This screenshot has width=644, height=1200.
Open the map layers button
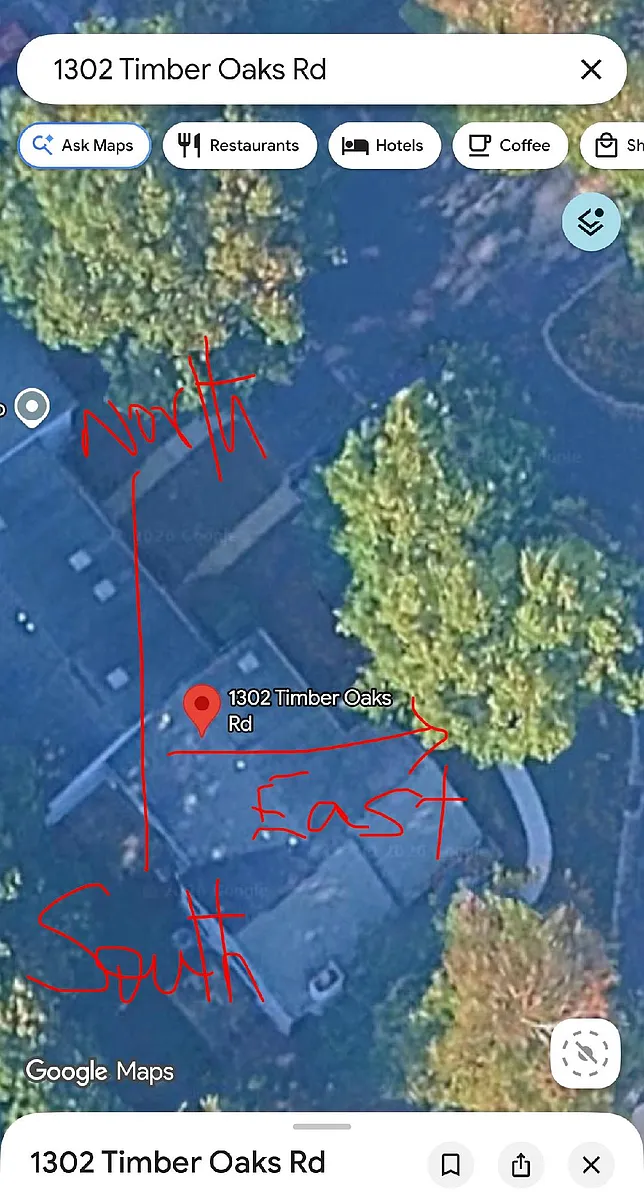point(591,221)
